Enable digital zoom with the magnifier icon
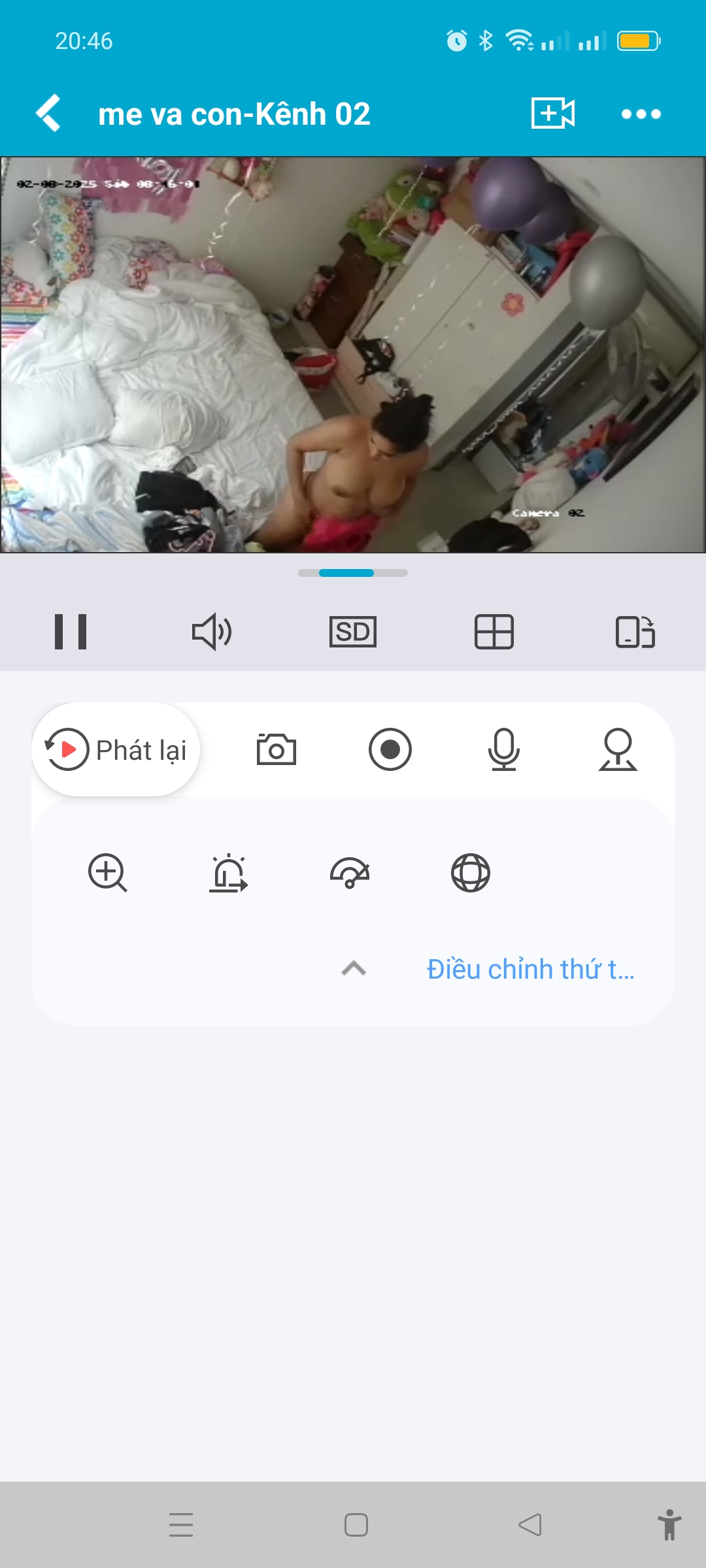The width and height of the screenshot is (706, 1568). tap(108, 873)
